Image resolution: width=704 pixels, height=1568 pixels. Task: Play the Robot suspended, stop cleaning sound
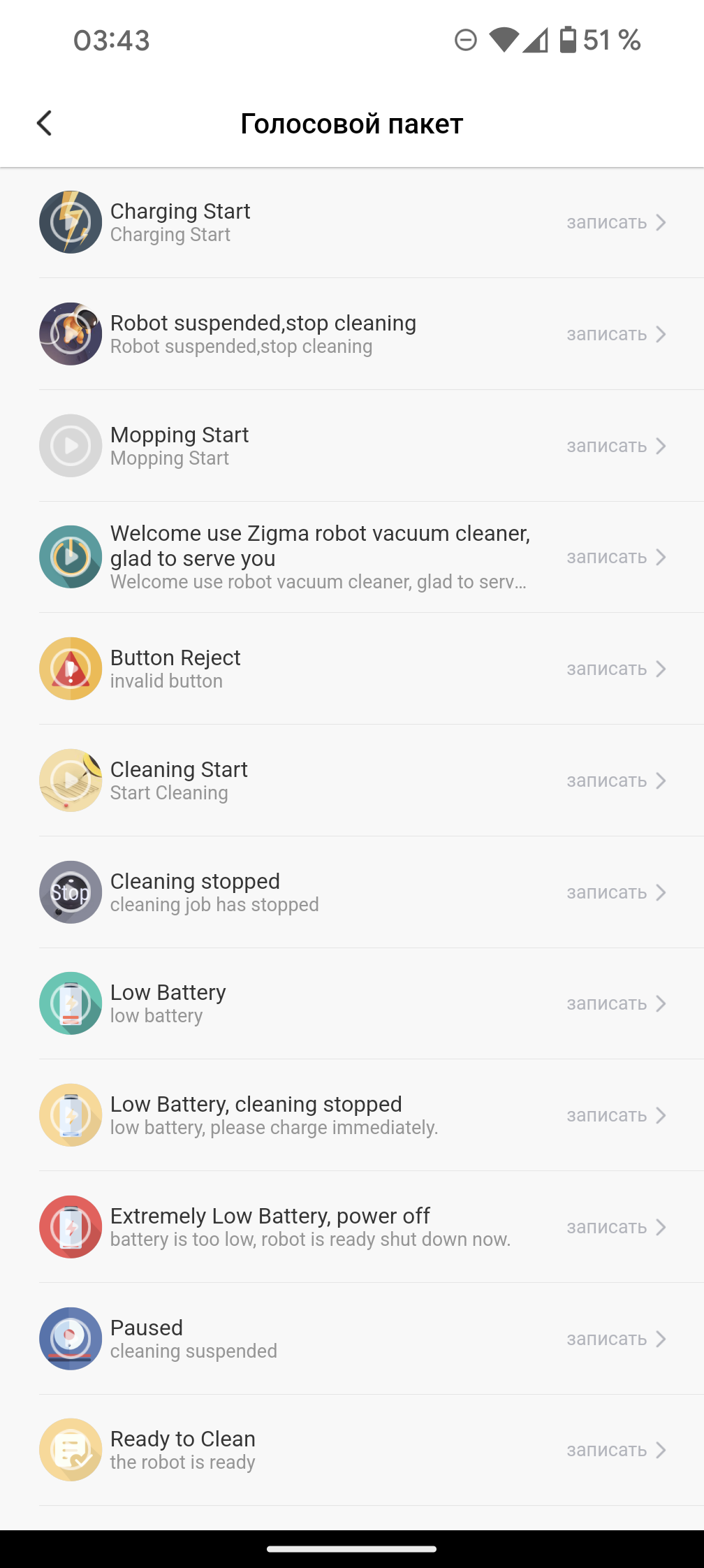tap(71, 334)
